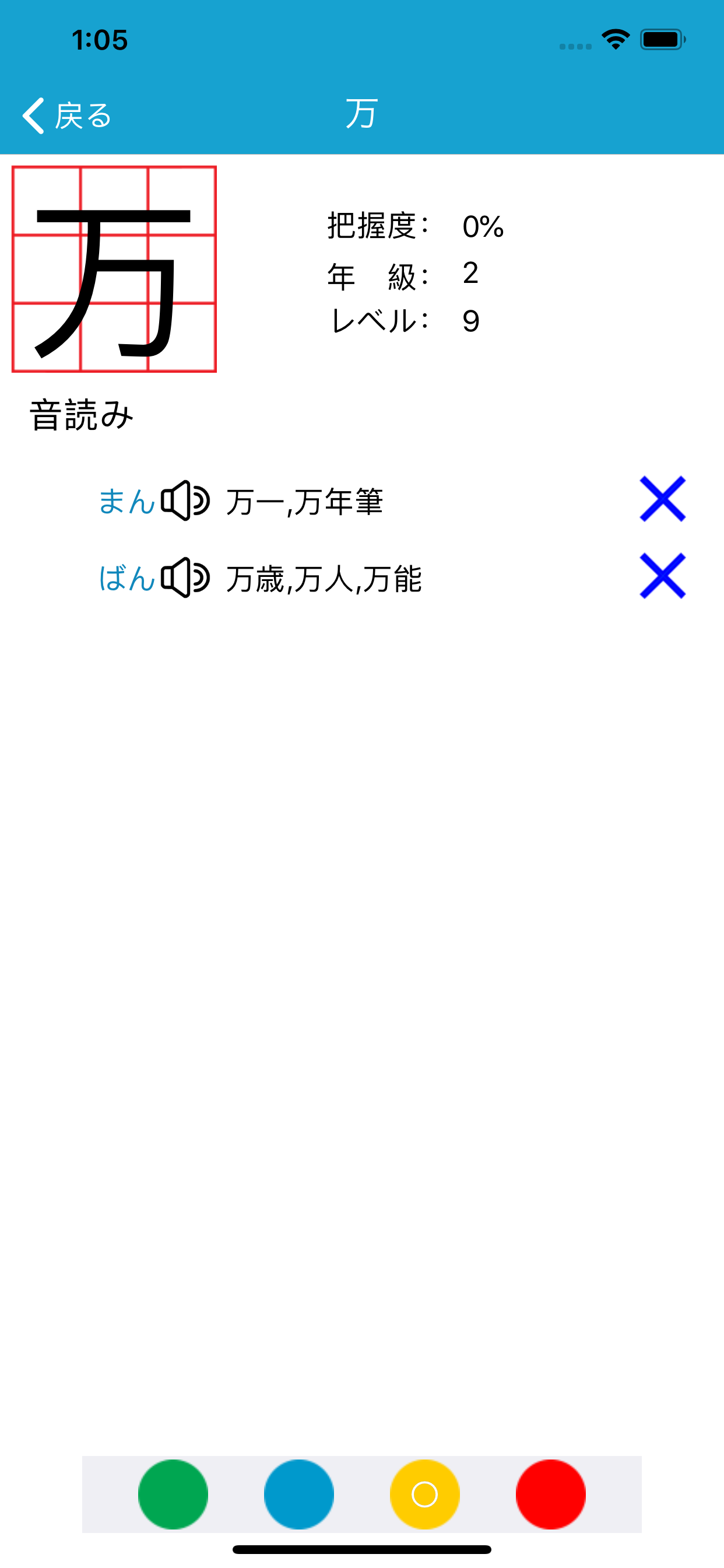Select the ばん reading text
This screenshot has height=1568, width=724.
[128, 578]
